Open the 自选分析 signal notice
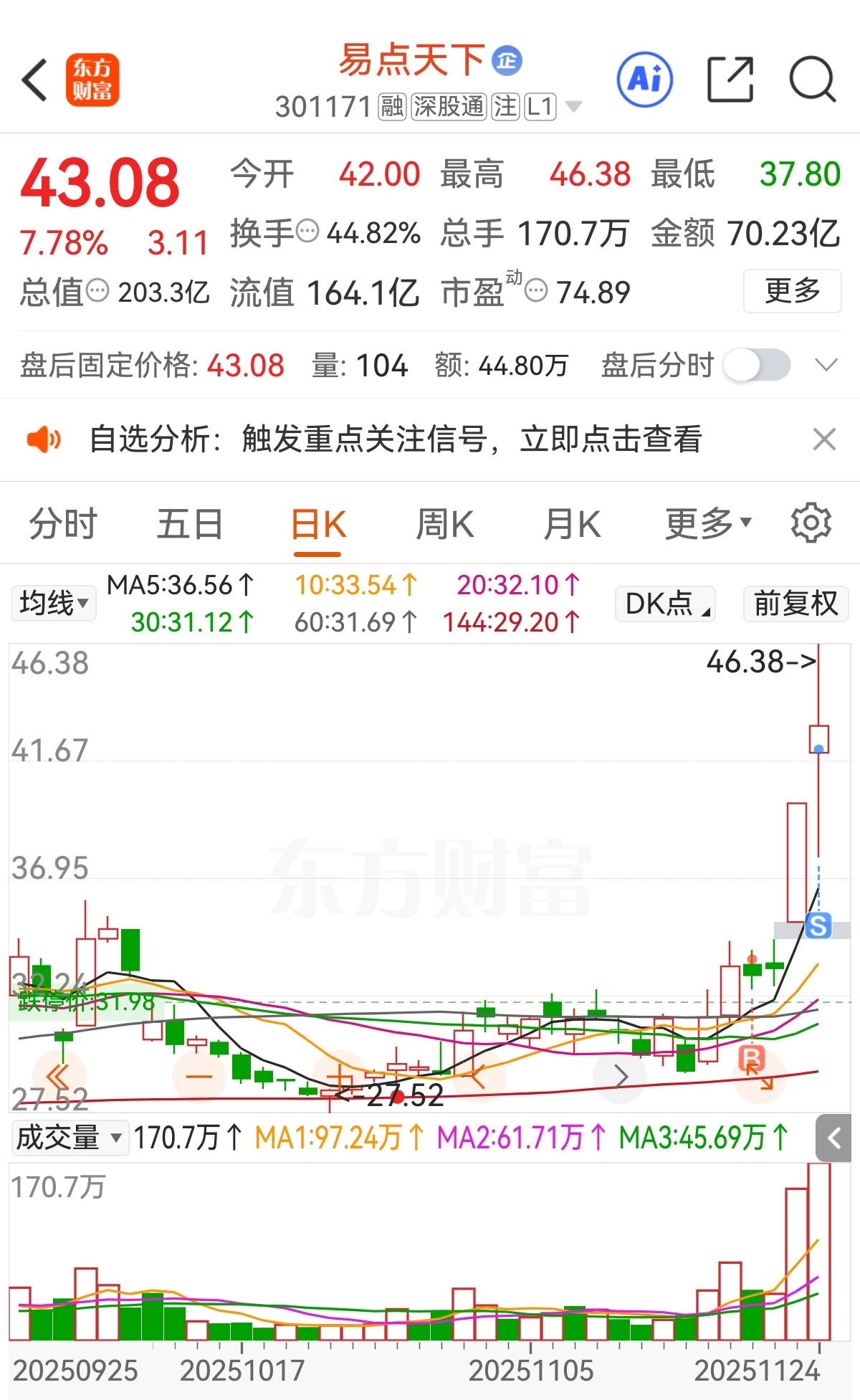Image resolution: width=860 pixels, height=1400 pixels. 396,439
